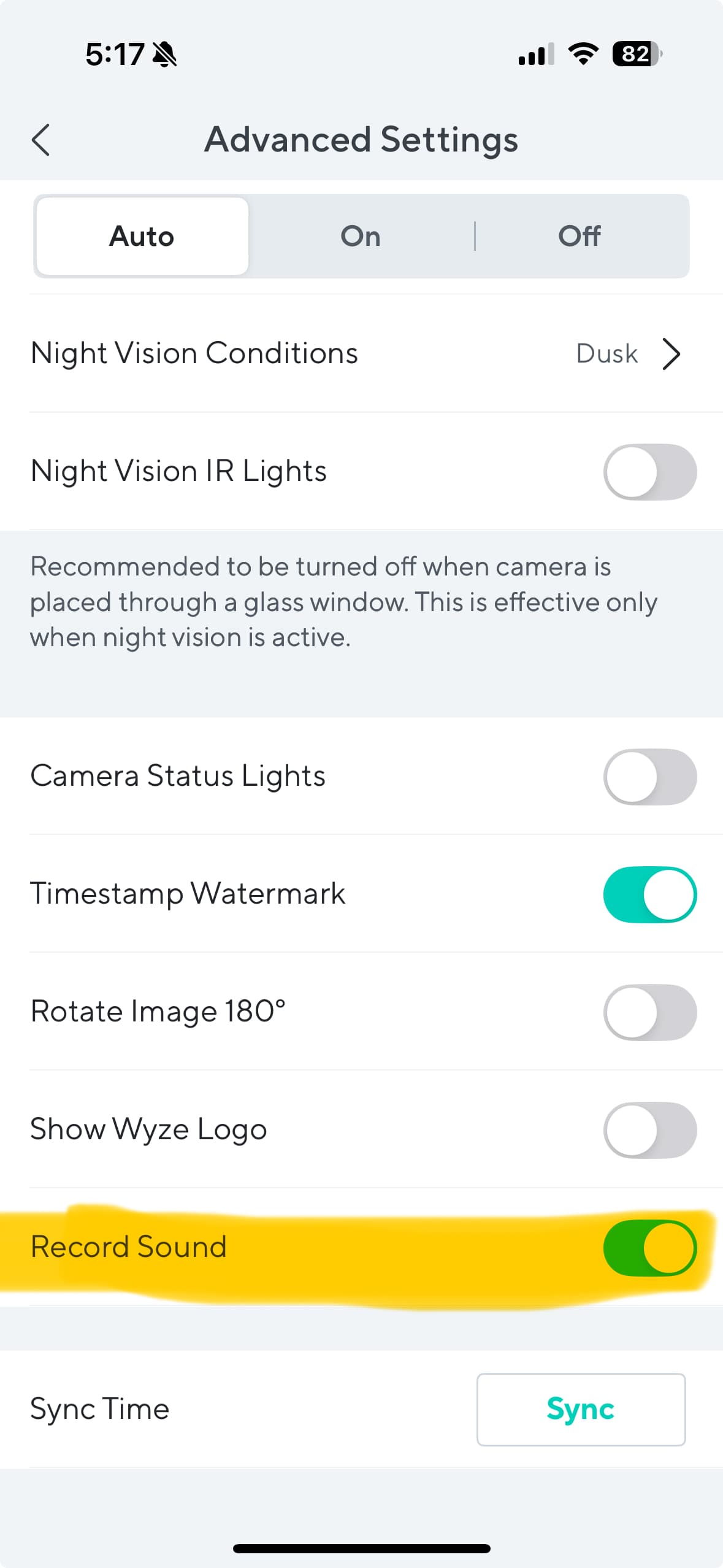Toggle Rotate Image 180° on
Image resolution: width=723 pixels, height=1568 pixels.
(649, 1012)
